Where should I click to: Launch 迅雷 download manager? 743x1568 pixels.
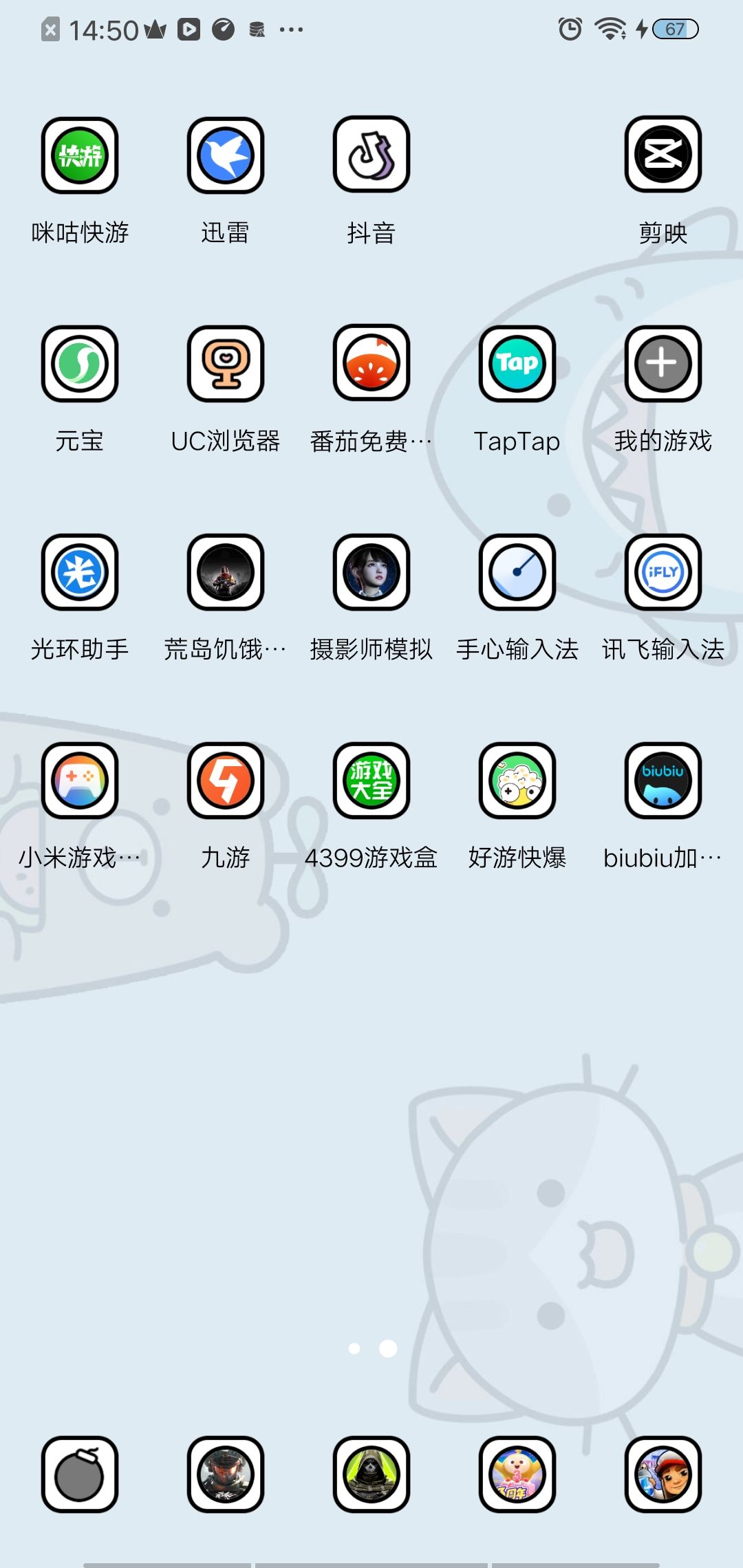pos(226,155)
